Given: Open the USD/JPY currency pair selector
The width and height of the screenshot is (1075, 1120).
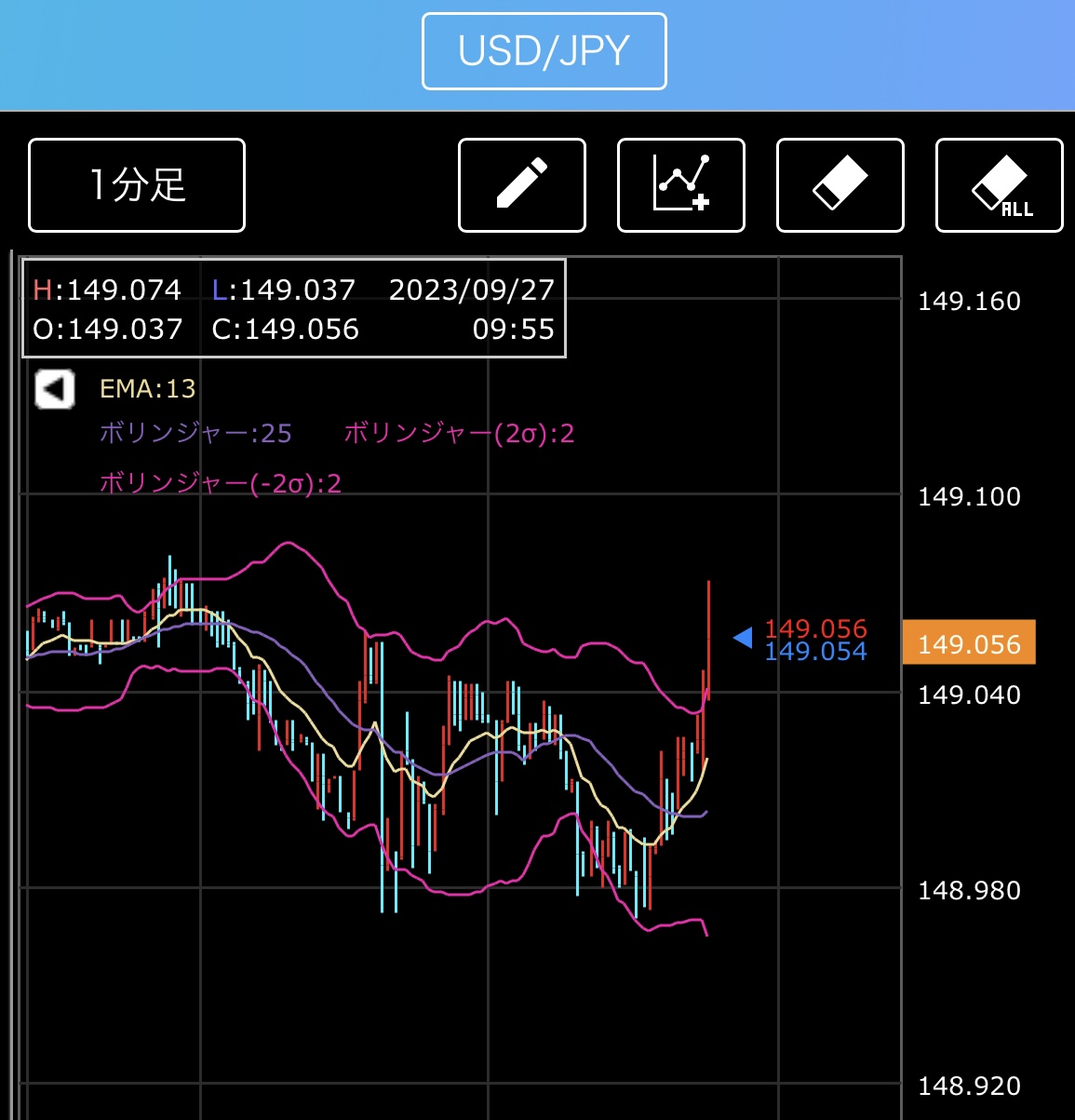Looking at the screenshot, I should pos(544,51).
